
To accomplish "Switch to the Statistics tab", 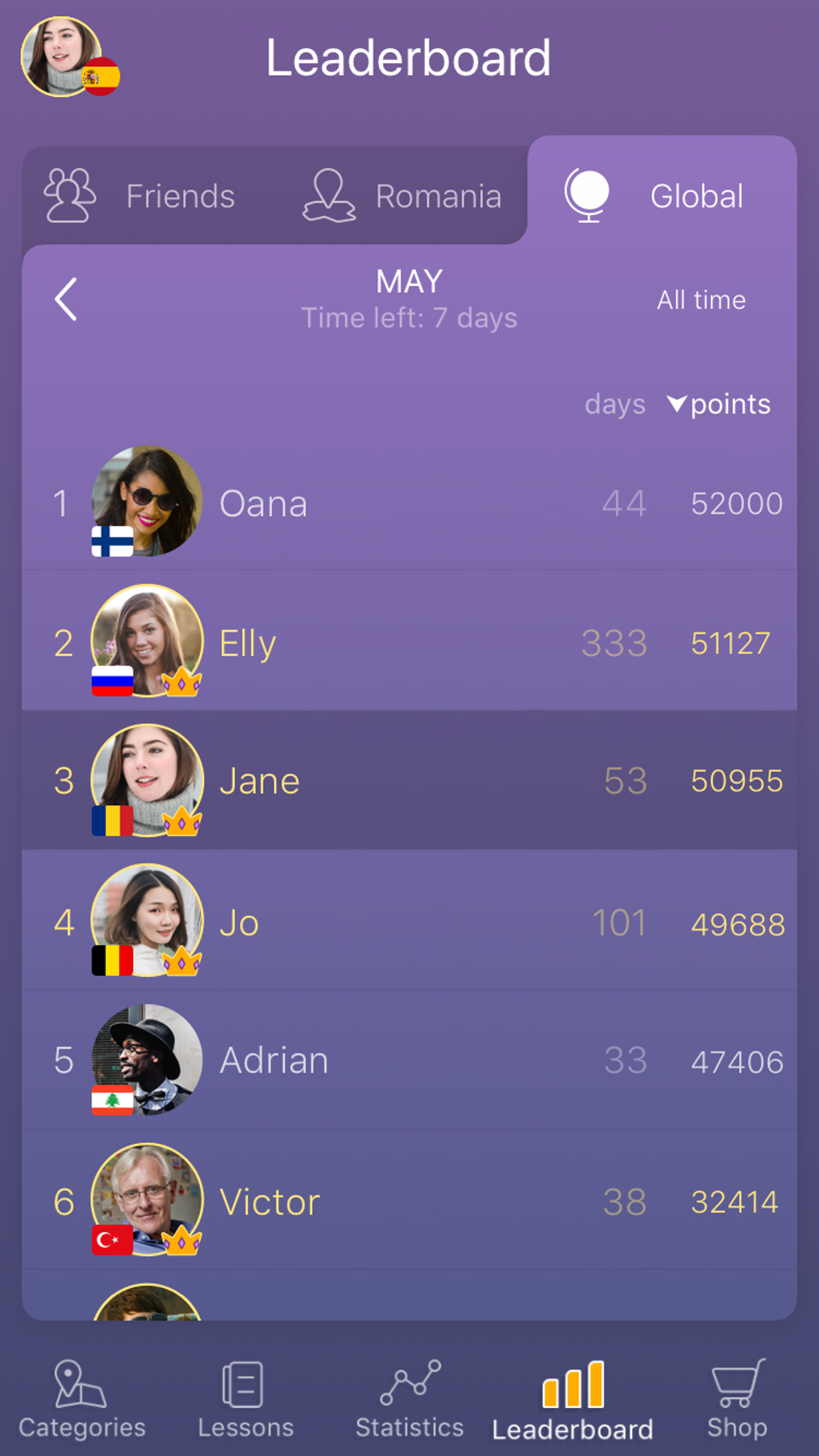I will coord(409,1399).
